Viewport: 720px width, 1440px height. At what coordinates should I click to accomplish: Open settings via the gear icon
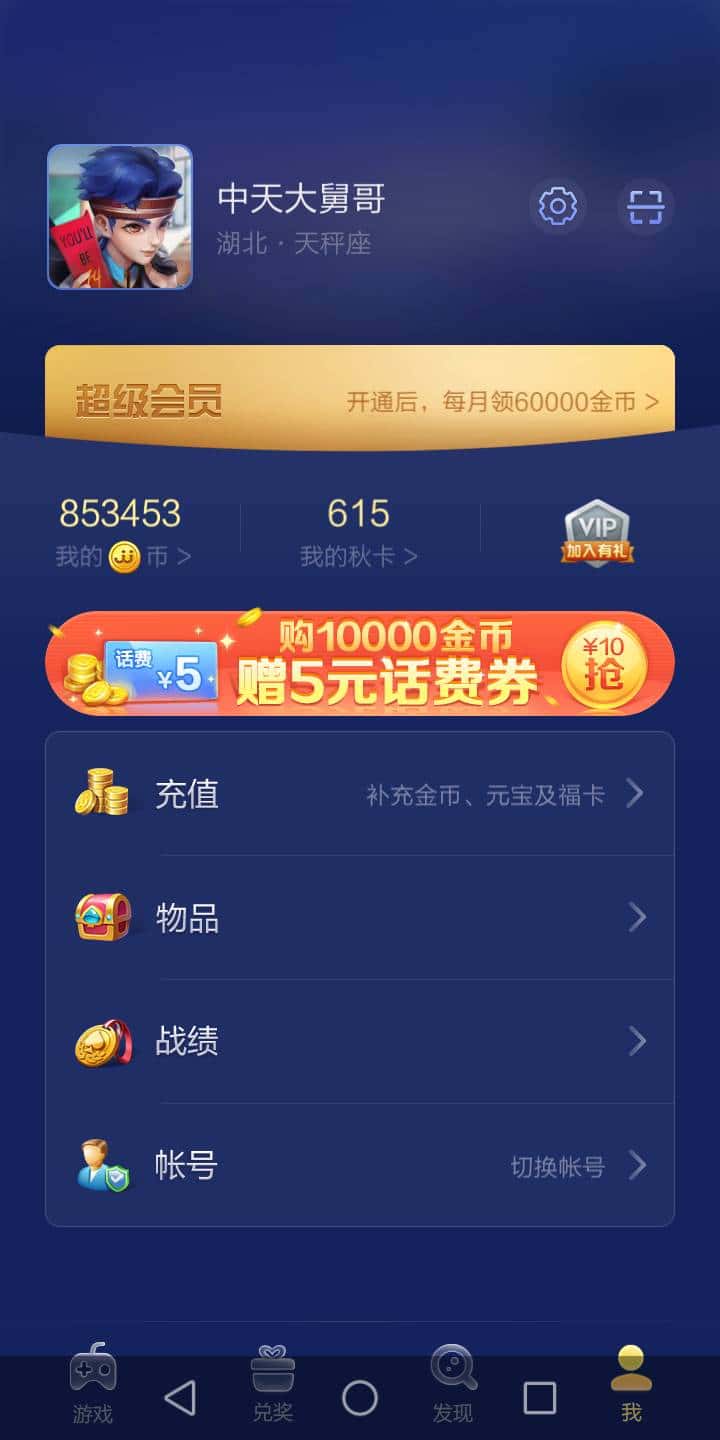point(558,205)
